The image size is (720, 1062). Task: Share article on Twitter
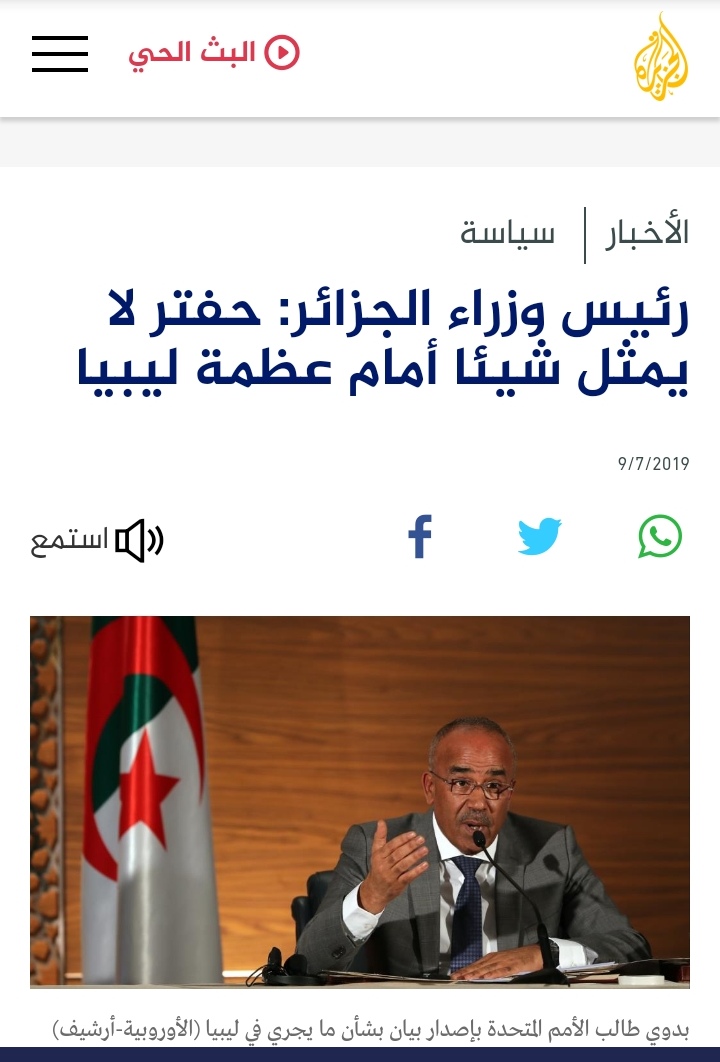point(540,537)
